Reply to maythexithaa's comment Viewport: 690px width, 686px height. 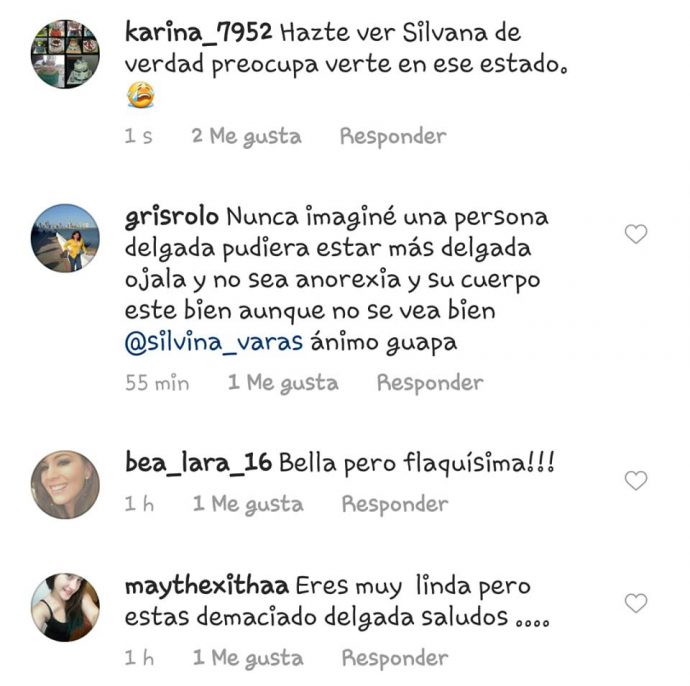(x=394, y=658)
